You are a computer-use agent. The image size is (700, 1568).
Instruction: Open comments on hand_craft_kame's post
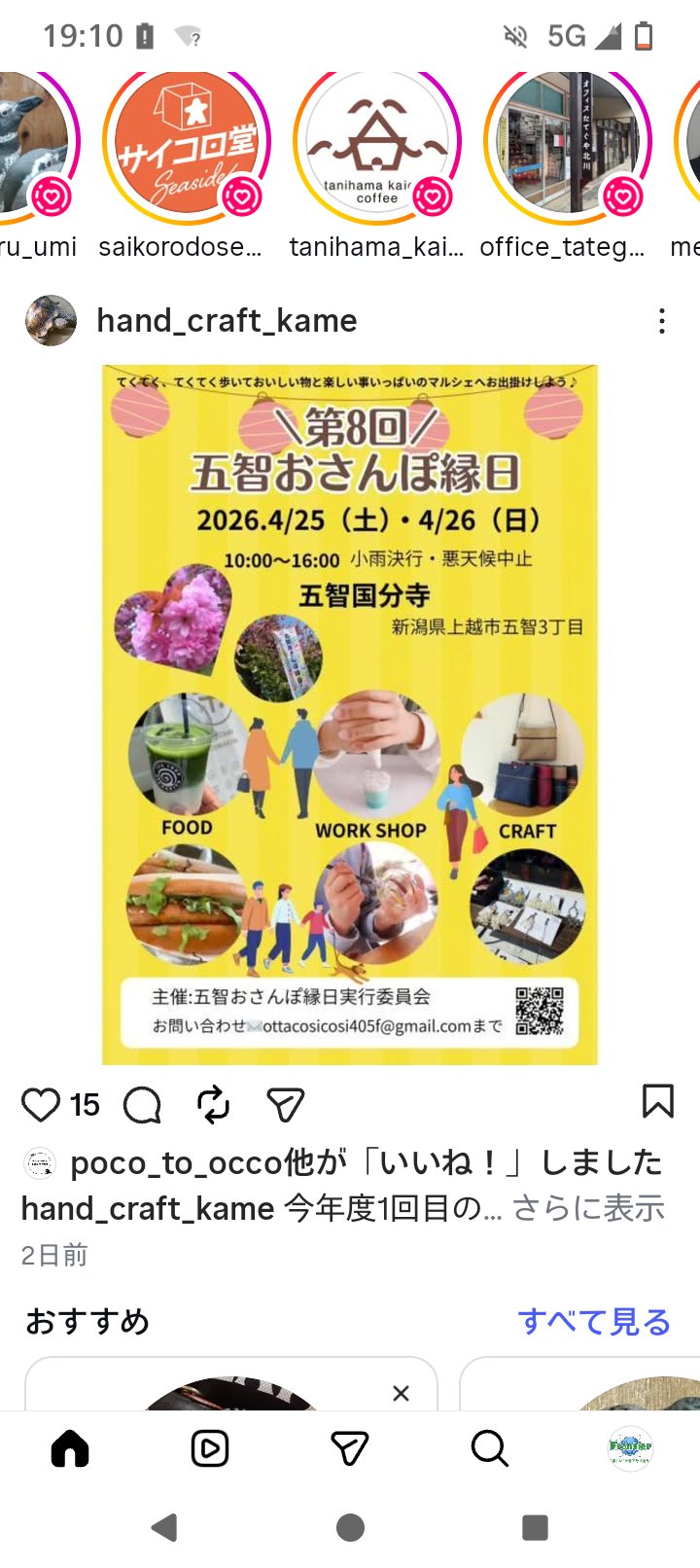pos(143,1105)
